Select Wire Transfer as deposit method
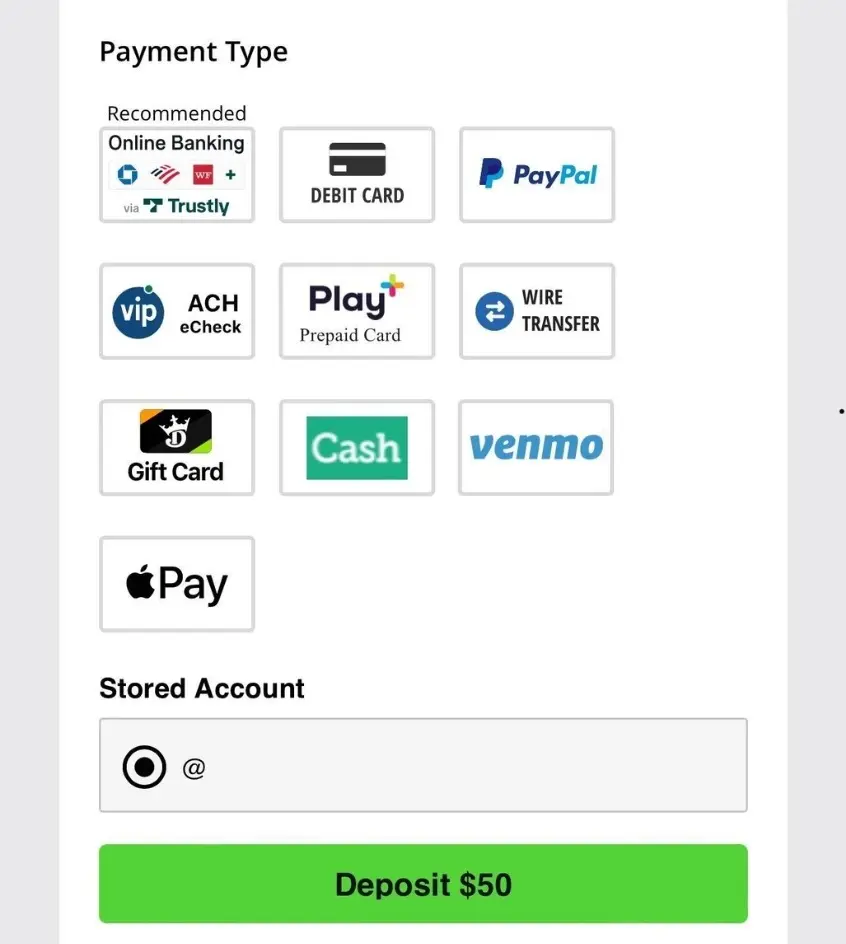The image size is (846, 944). pos(536,311)
